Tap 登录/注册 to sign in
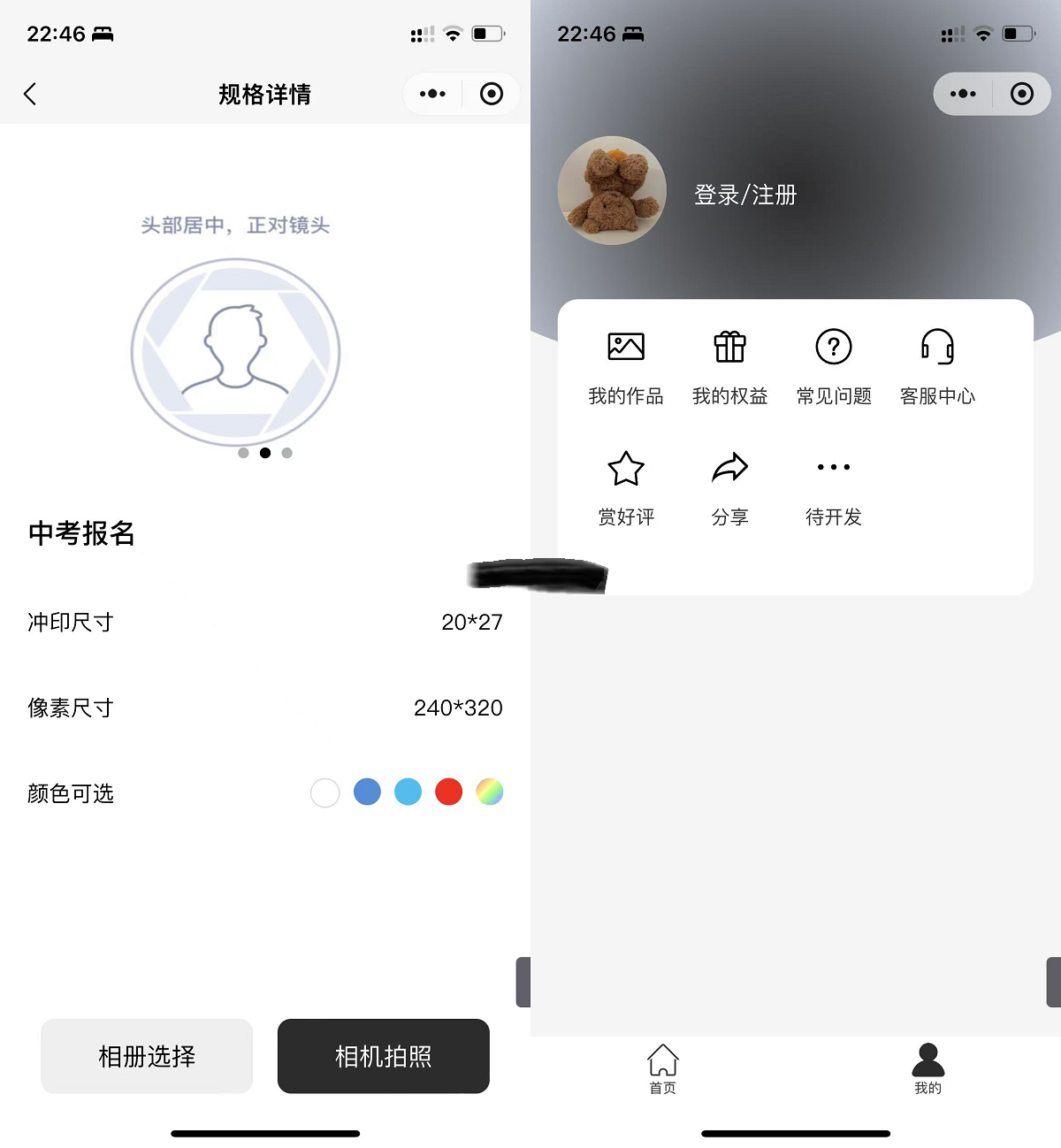Image resolution: width=1061 pixels, height=1148 pixels. tap(744, 195)
